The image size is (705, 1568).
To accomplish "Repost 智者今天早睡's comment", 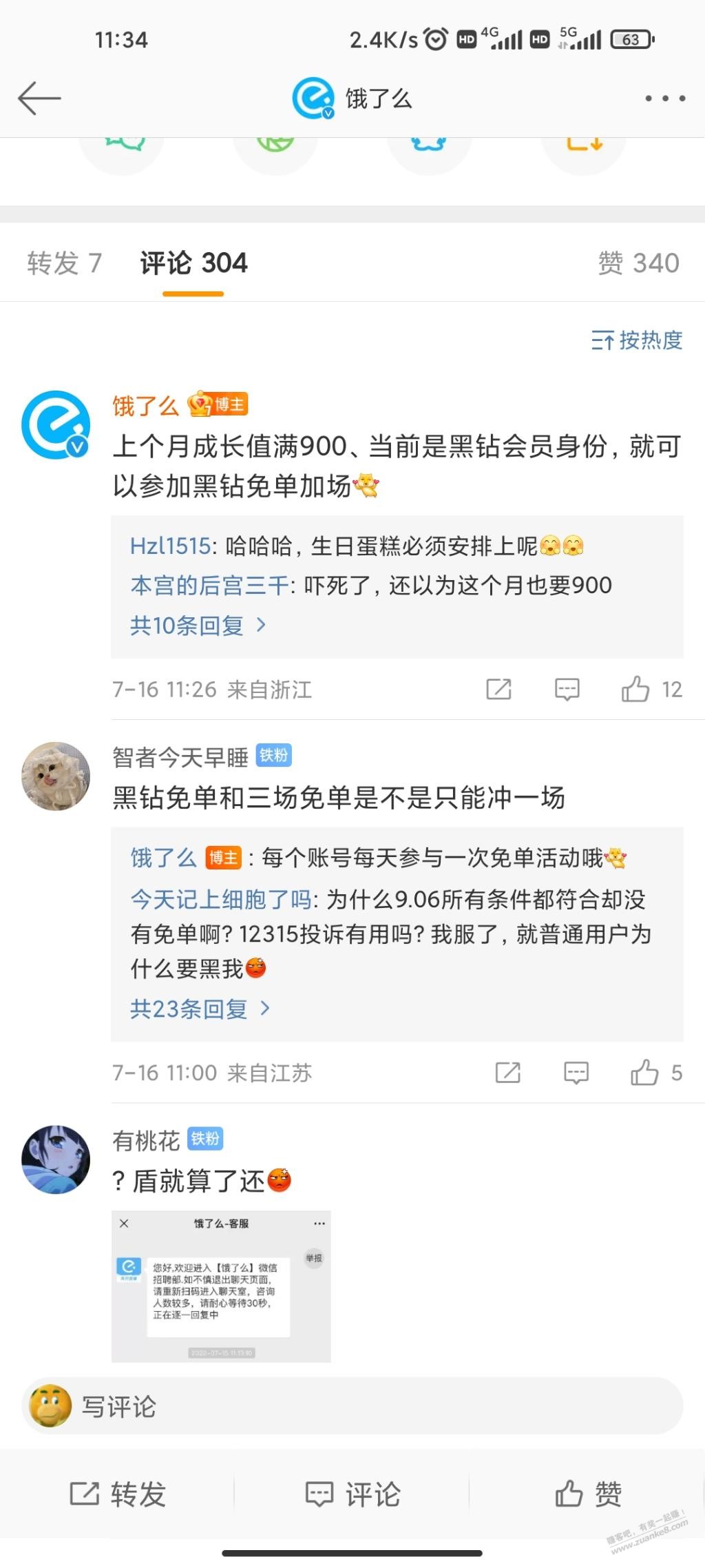I will [507, 1073].
